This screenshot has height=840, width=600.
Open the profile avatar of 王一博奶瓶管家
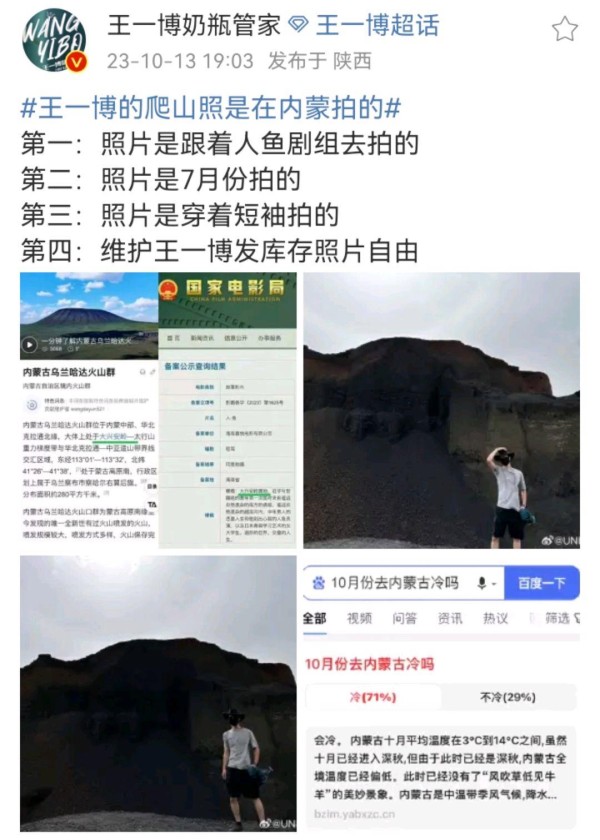(x=54, y=42)
